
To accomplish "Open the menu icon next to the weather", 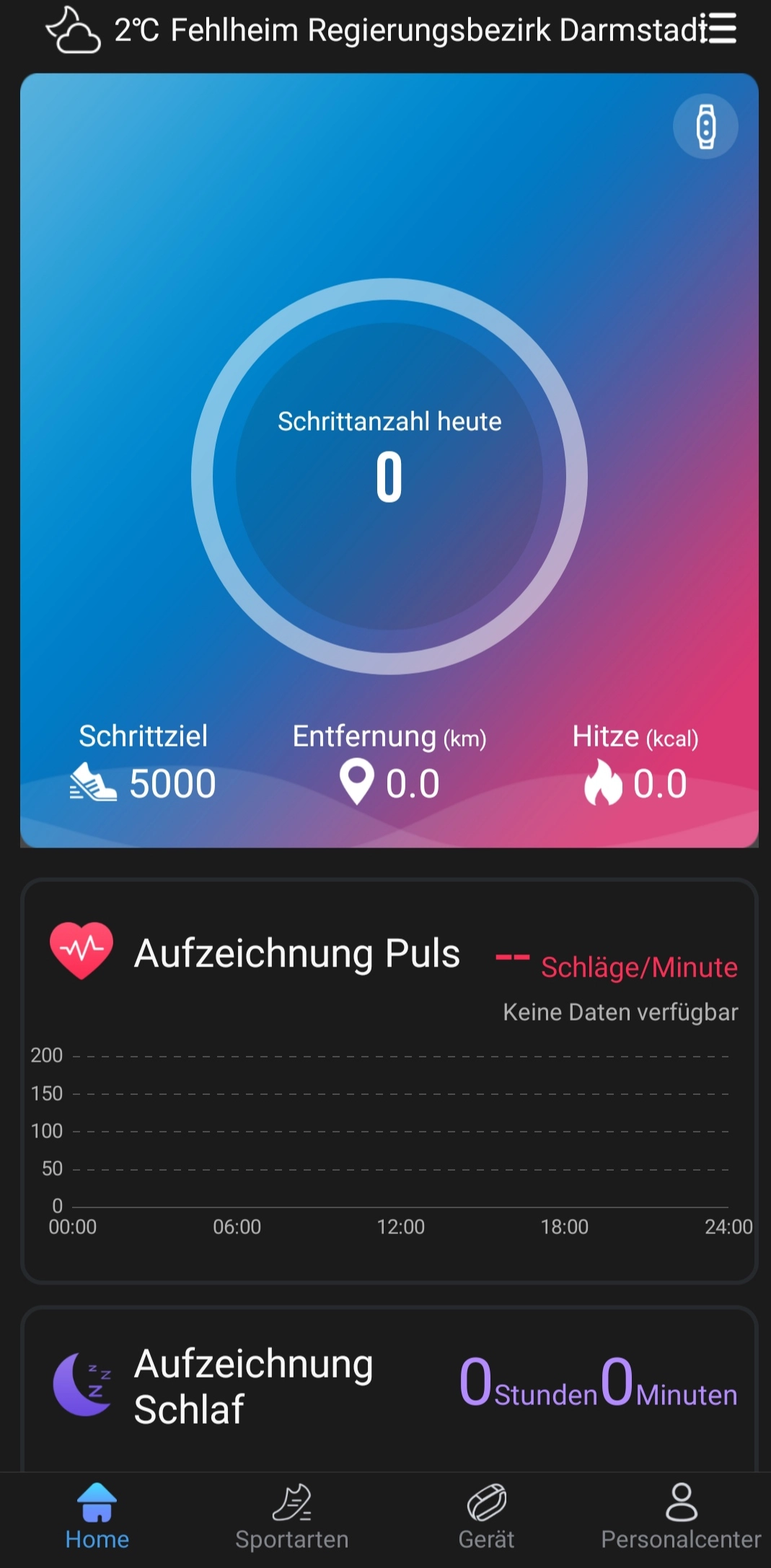I will point(722,30).
